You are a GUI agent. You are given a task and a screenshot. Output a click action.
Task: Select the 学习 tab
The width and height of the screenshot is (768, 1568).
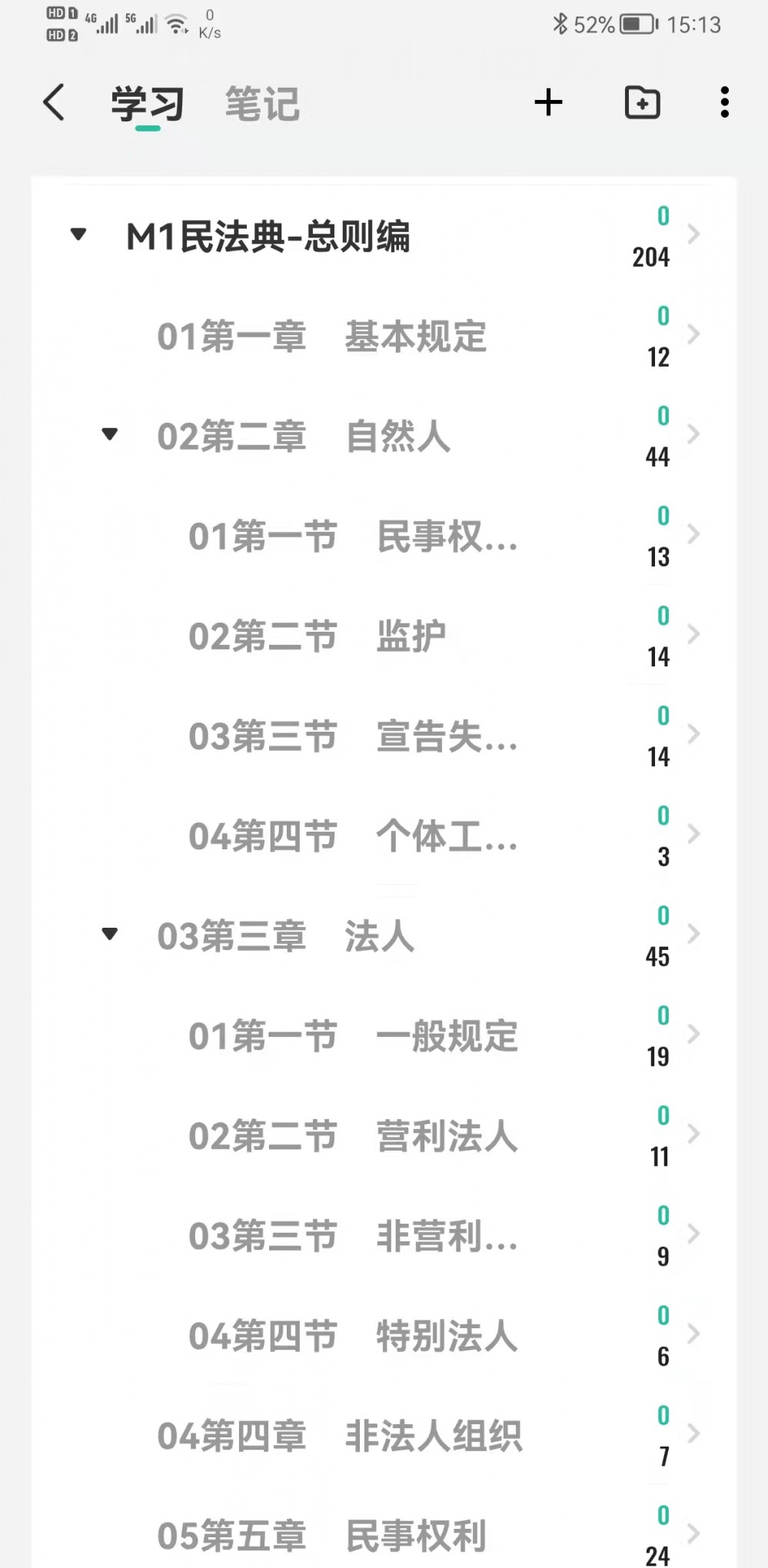pos(148,104)
